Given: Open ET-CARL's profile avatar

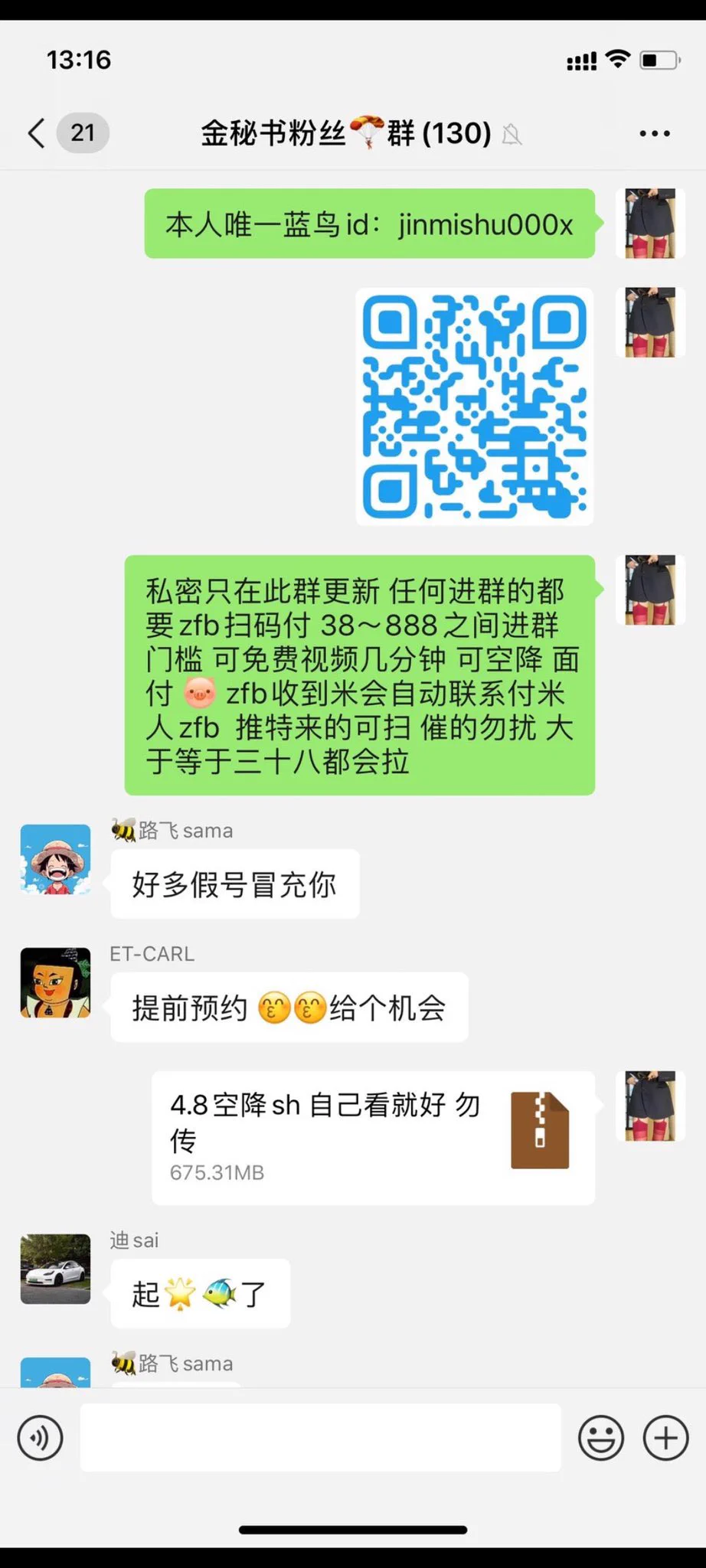Looking at the screenshot, I should (55, 982).
